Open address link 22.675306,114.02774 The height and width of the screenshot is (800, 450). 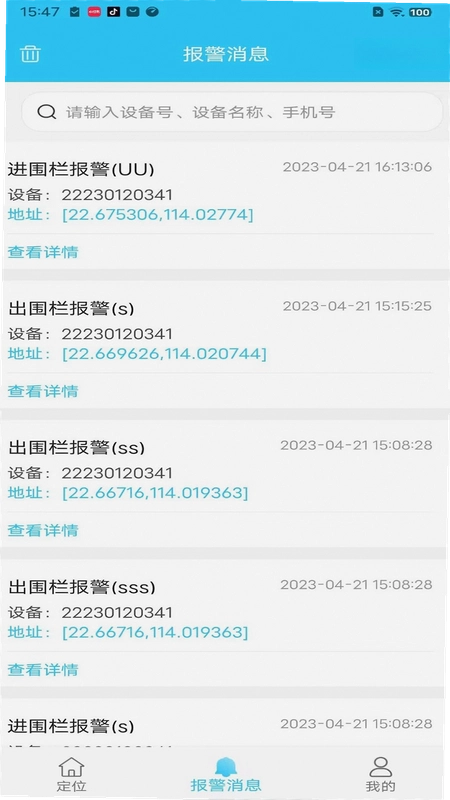click(158, 215)
